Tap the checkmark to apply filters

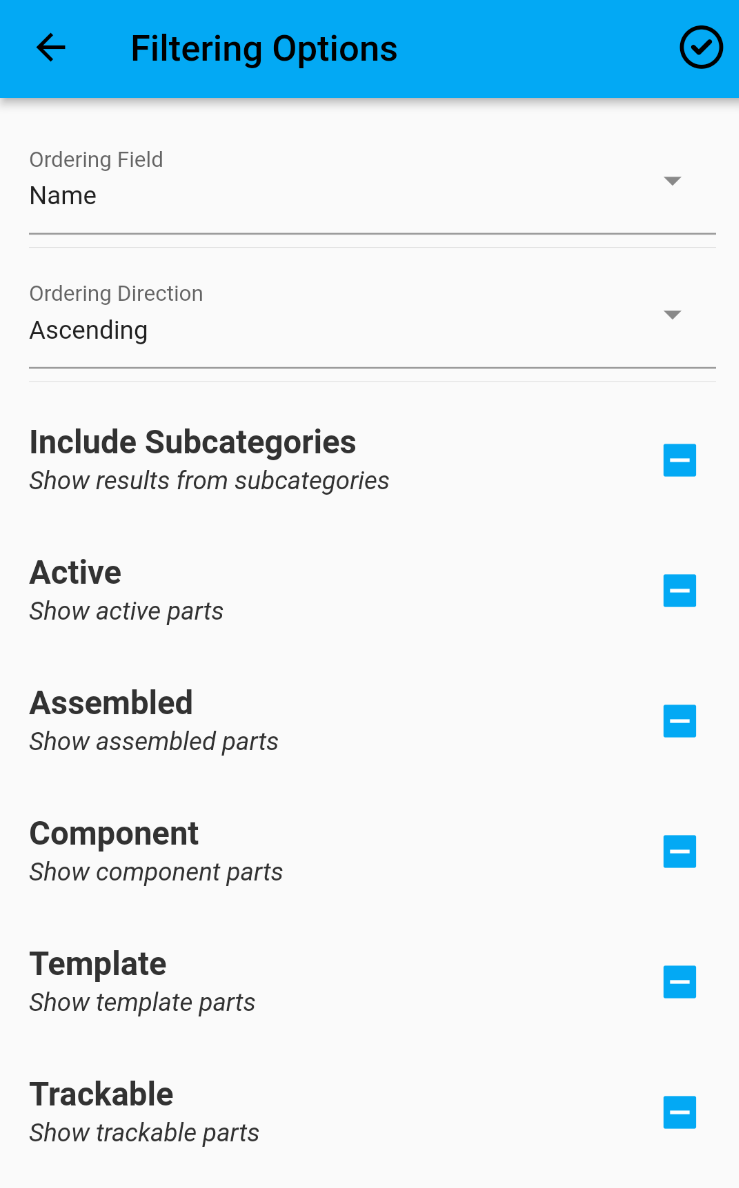(701, 47)
